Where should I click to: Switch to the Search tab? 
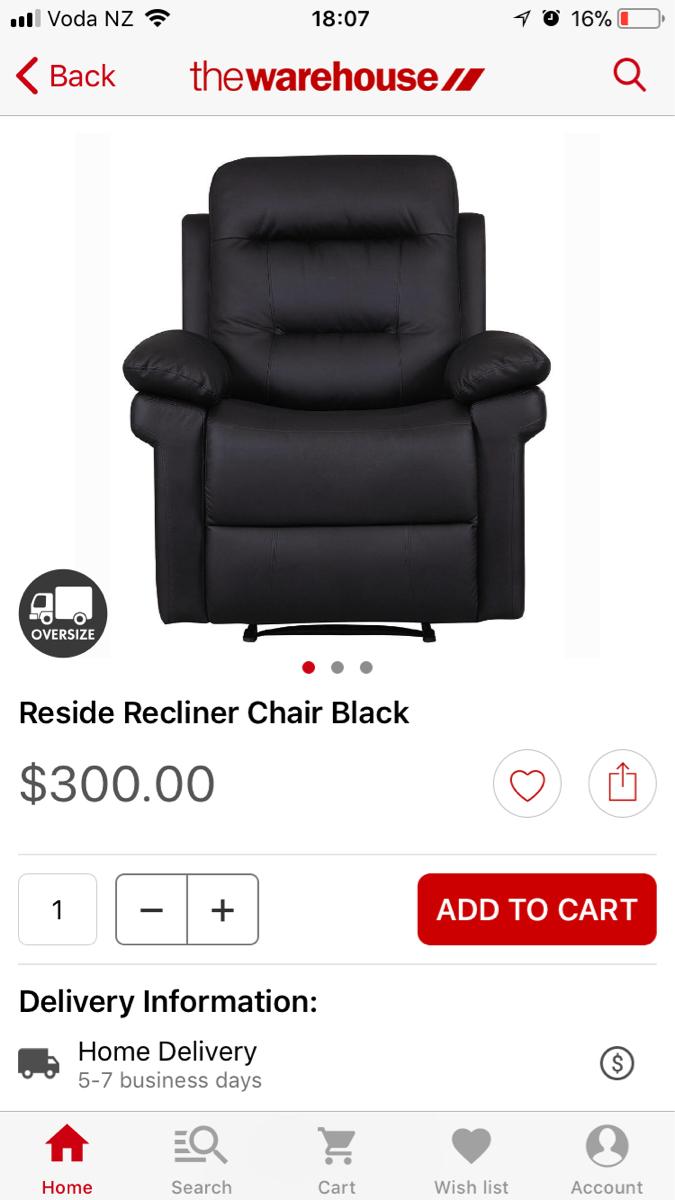pyautogui.click(x=201, y=1160)
